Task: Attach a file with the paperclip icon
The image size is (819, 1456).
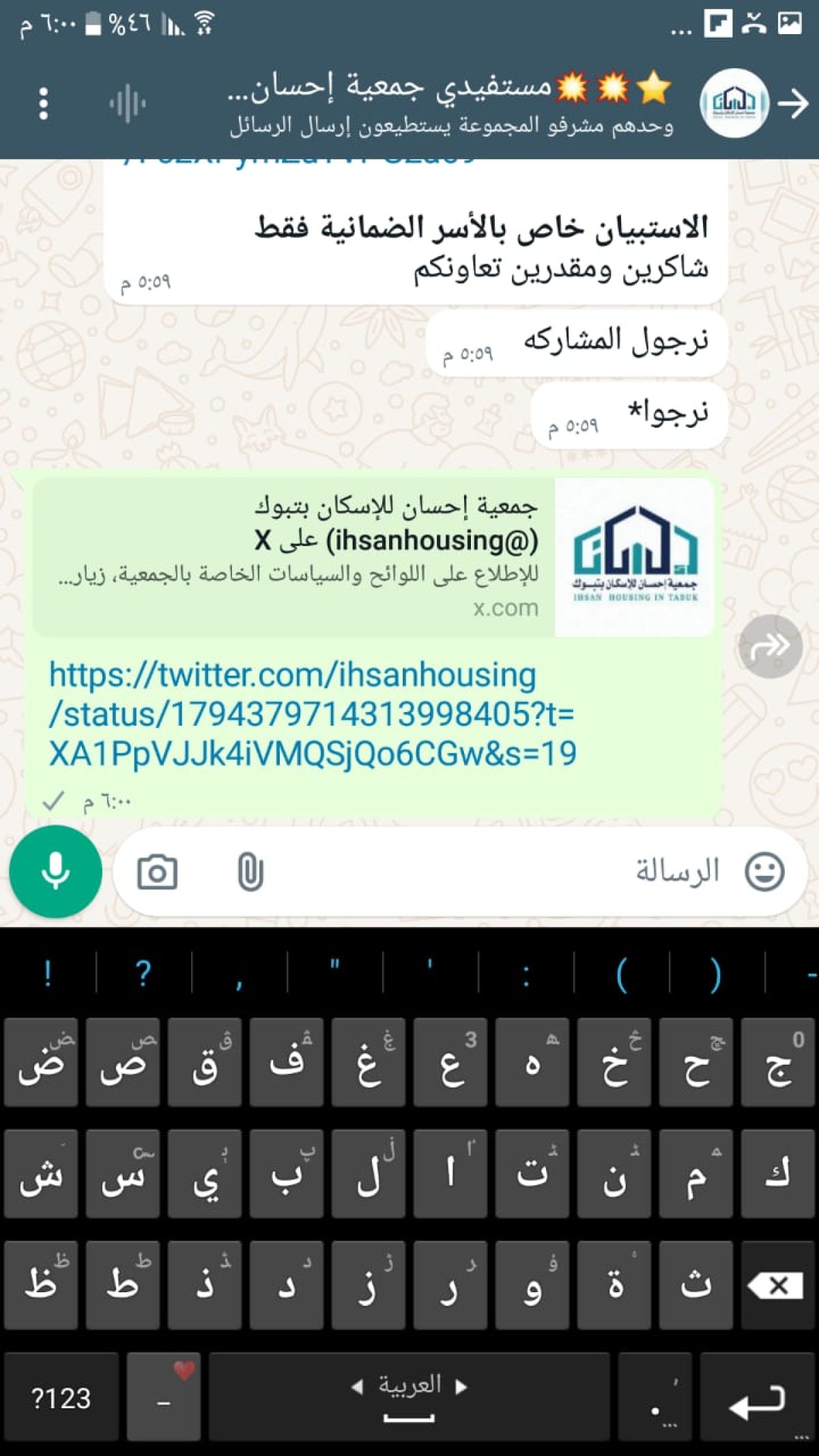Action: pyautogui.click(x=250, y=872)
